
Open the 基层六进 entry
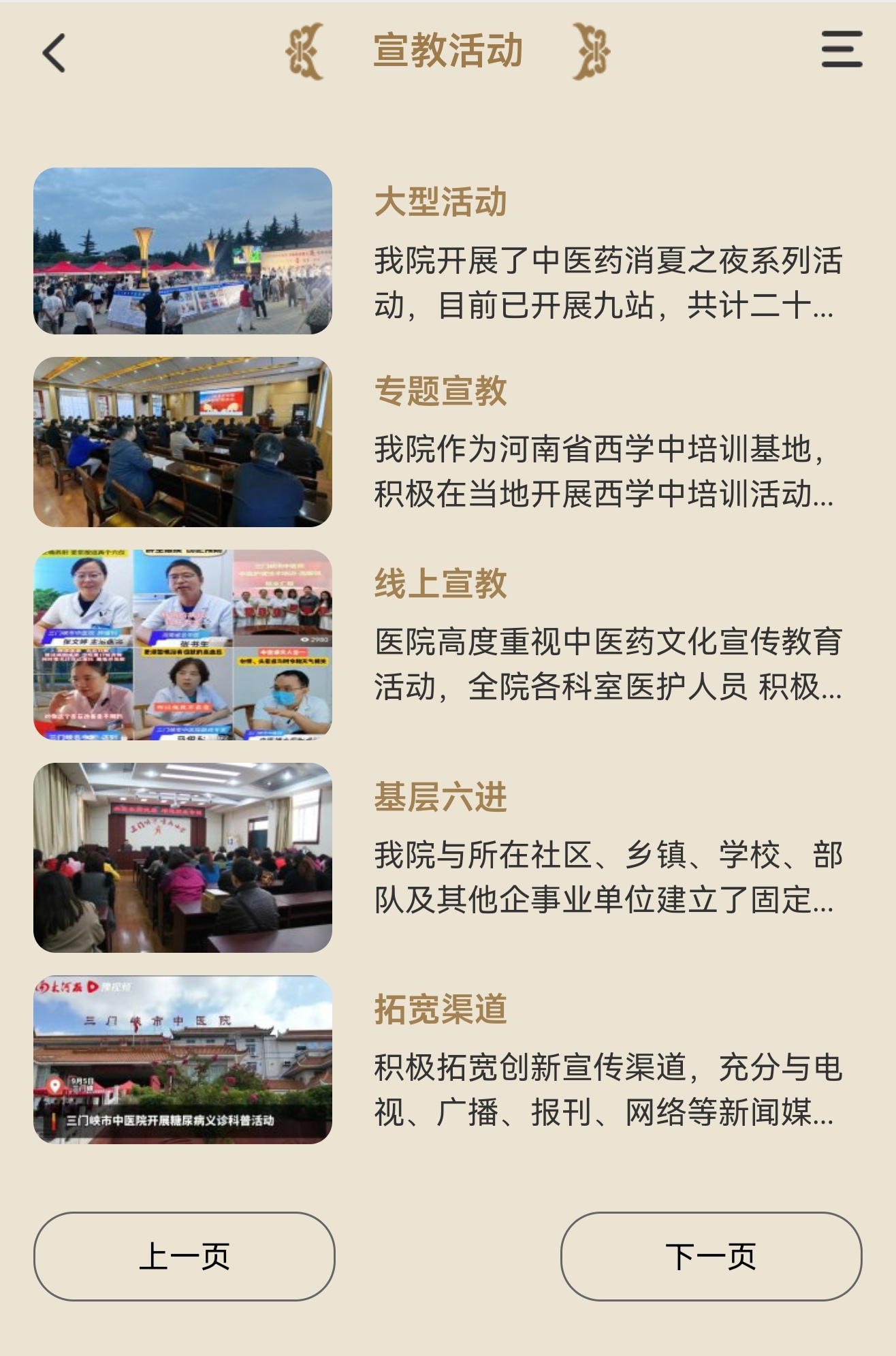(441, 797)
